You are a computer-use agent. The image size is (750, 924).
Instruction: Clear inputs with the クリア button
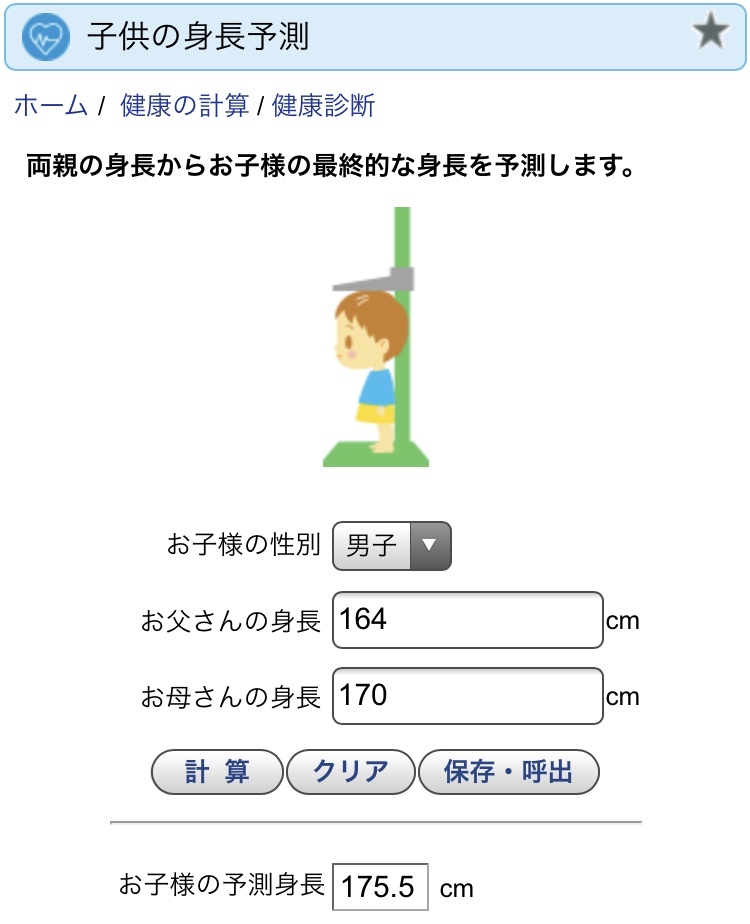pyautogui.click(x=350, y=772)
